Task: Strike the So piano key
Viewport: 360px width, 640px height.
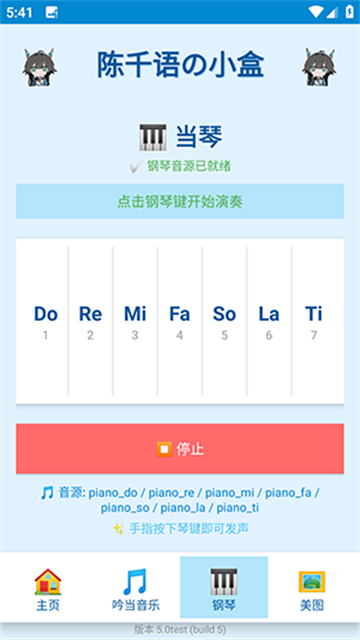Action: point(224,321)
